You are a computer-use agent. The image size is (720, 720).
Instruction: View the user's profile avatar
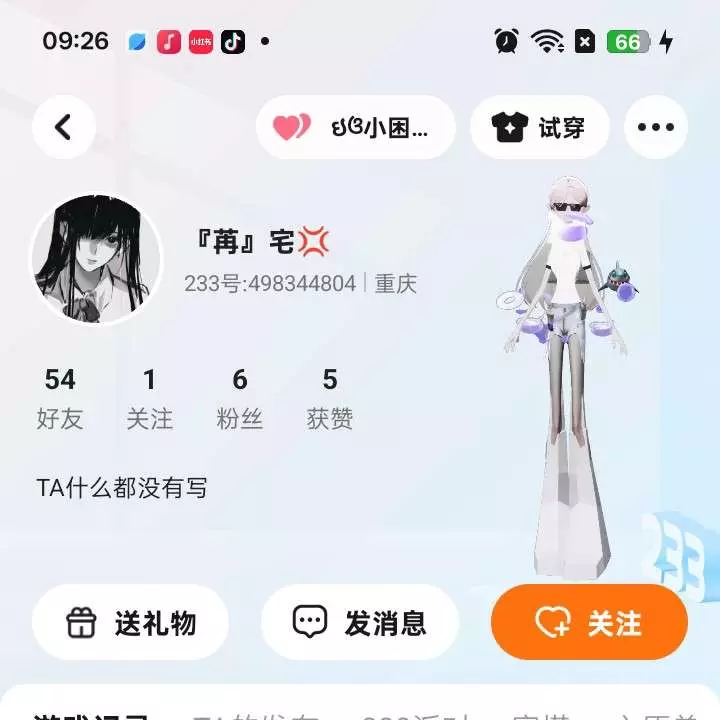click(x=96, y=259)
